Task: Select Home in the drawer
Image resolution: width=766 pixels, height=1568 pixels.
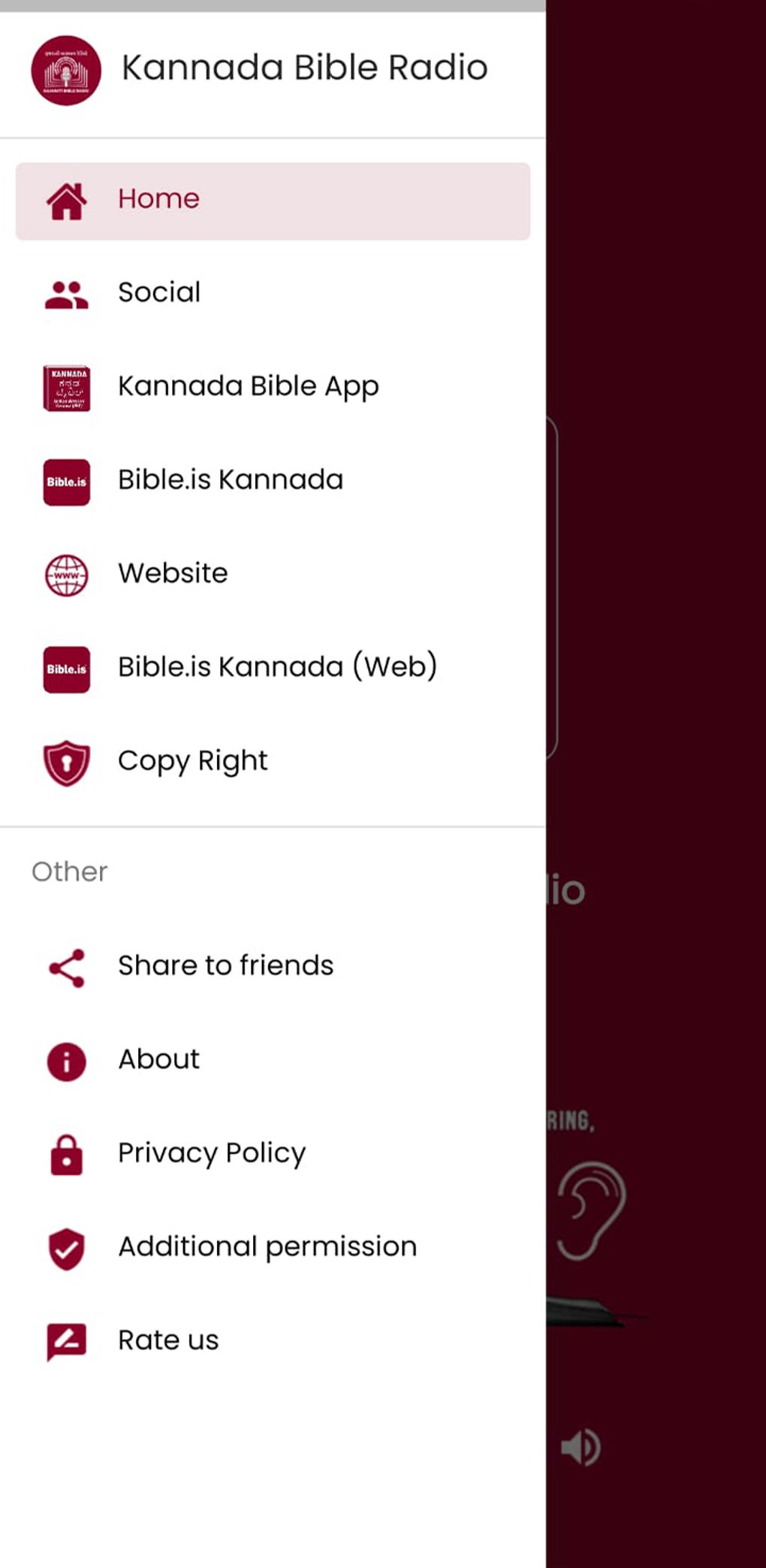Action: [272, 200]
